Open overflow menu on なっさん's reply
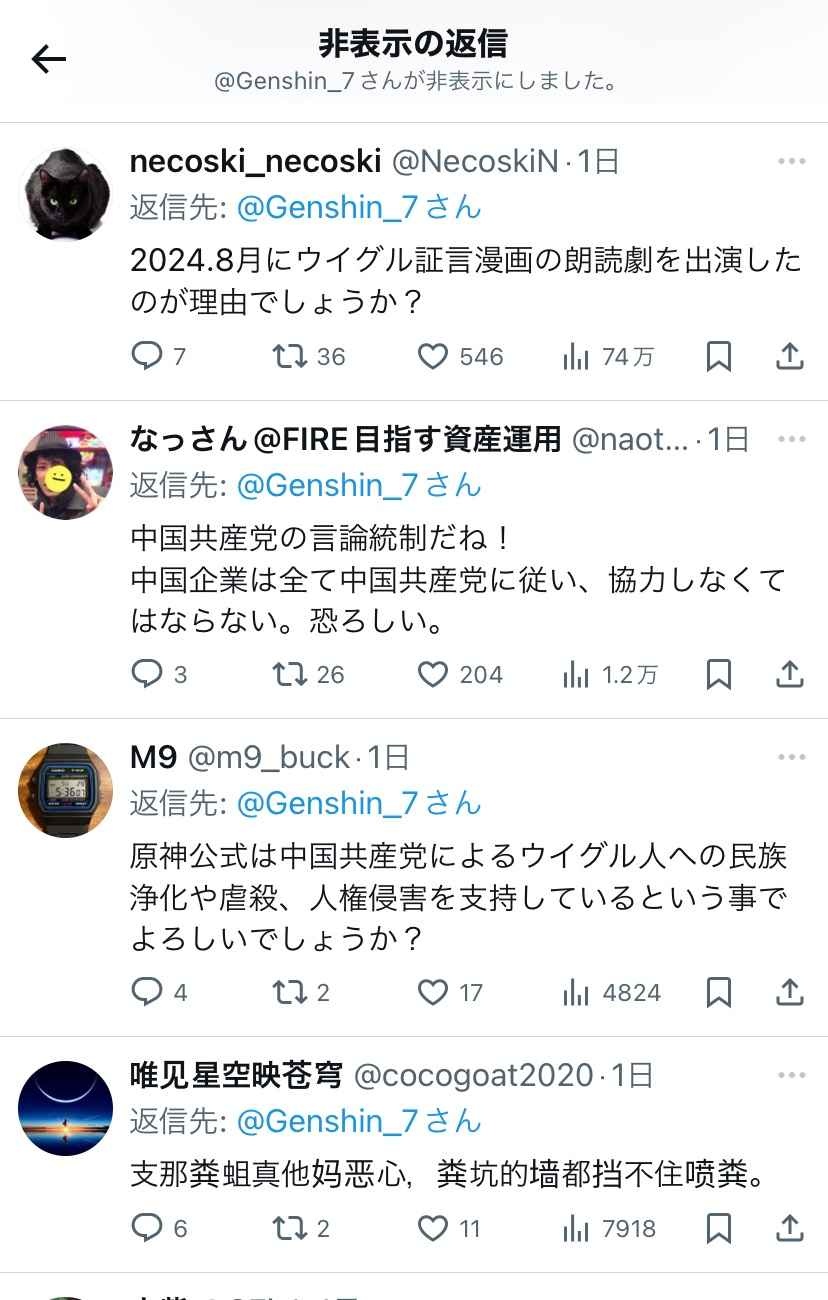 pyautogui.click(x=791, y=439)
